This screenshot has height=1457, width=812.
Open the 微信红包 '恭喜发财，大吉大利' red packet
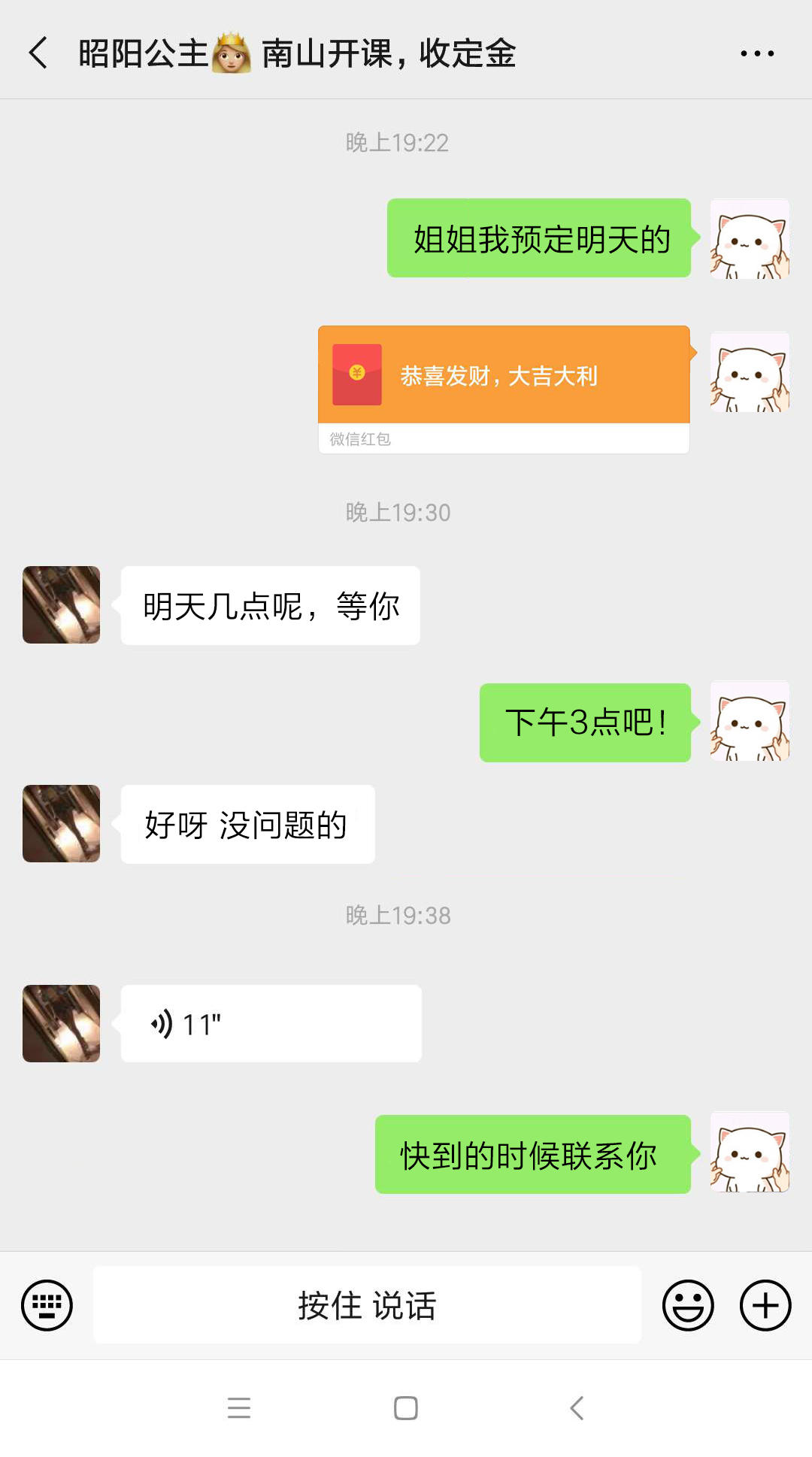(x=504, y=376)
